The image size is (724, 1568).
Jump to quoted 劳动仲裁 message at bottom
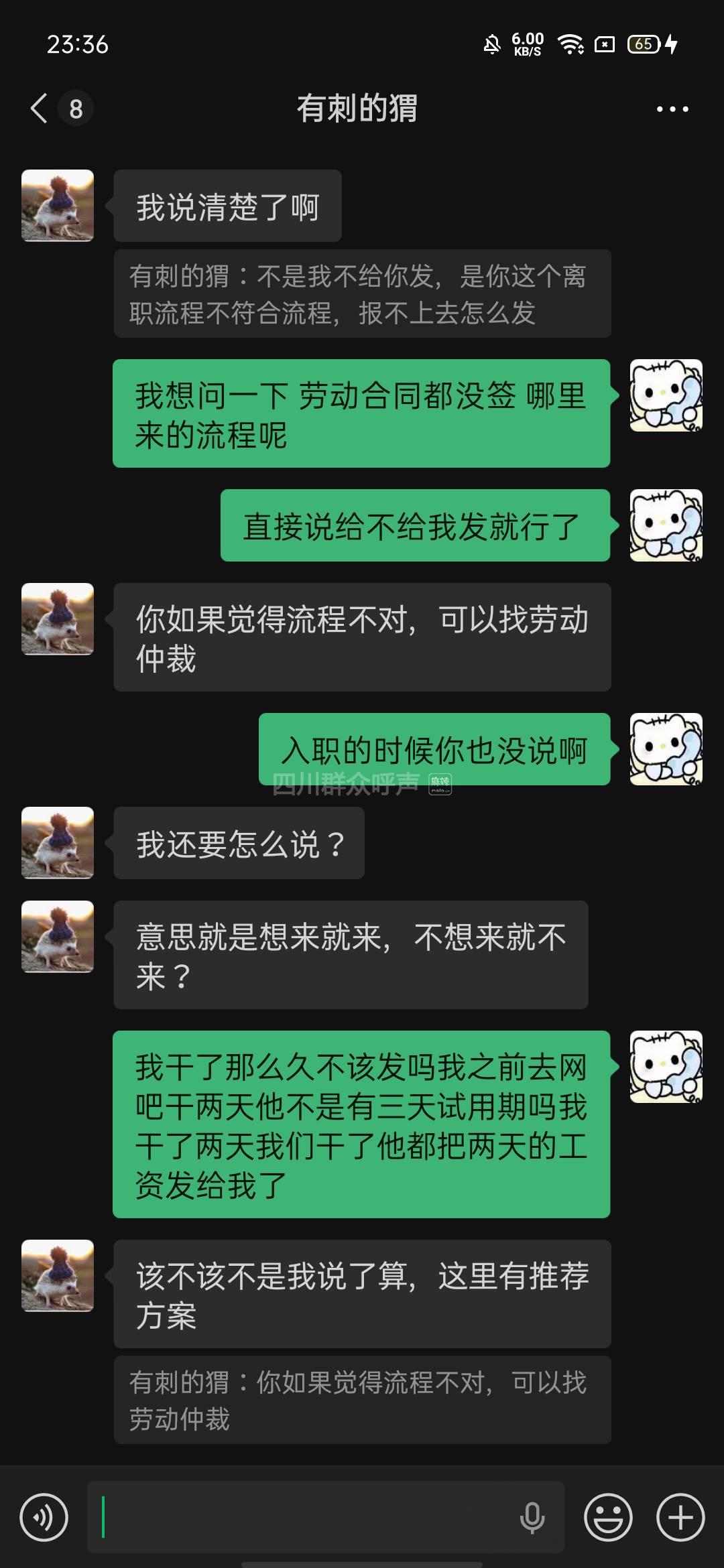pos(362,1400)
